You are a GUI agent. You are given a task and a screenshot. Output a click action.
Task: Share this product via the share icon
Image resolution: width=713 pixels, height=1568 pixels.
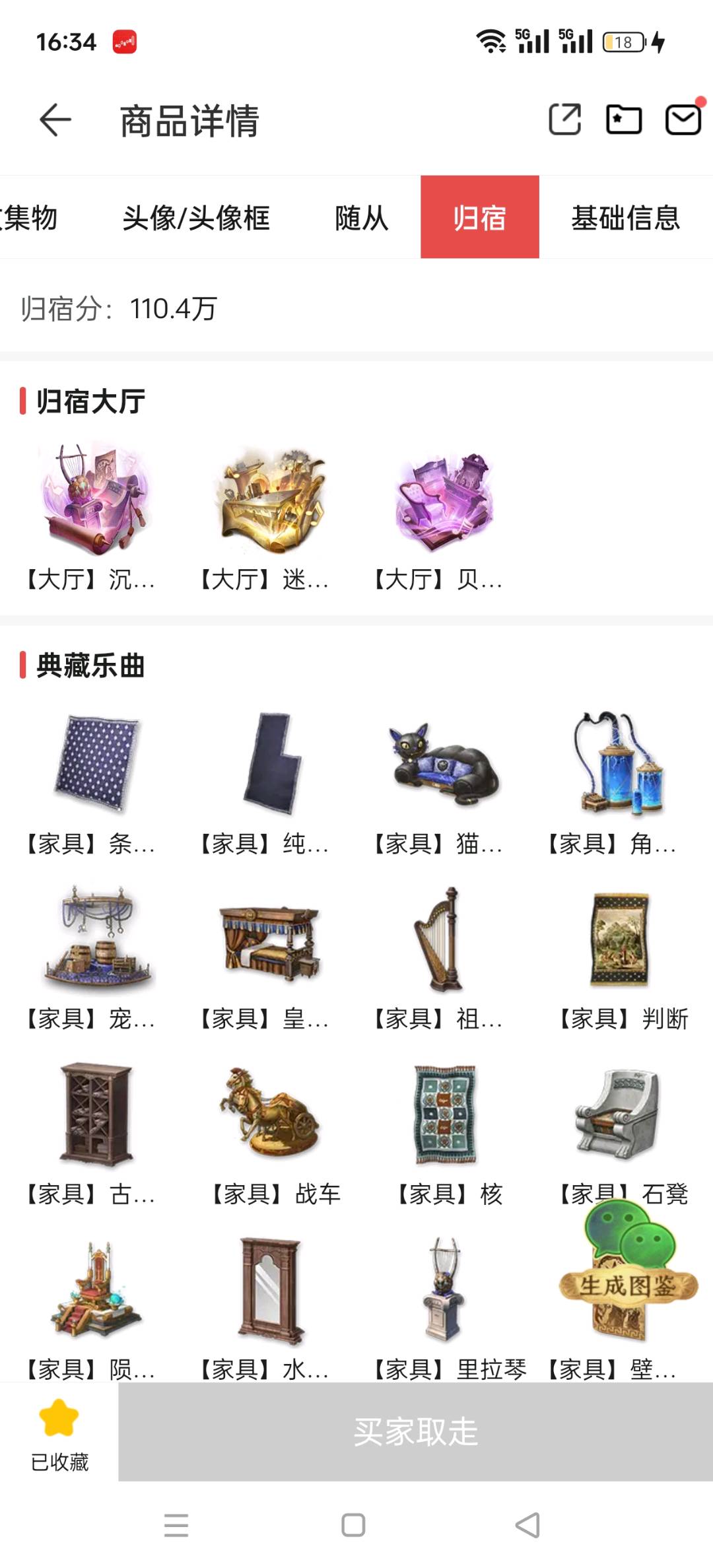(x=565, y=120)
